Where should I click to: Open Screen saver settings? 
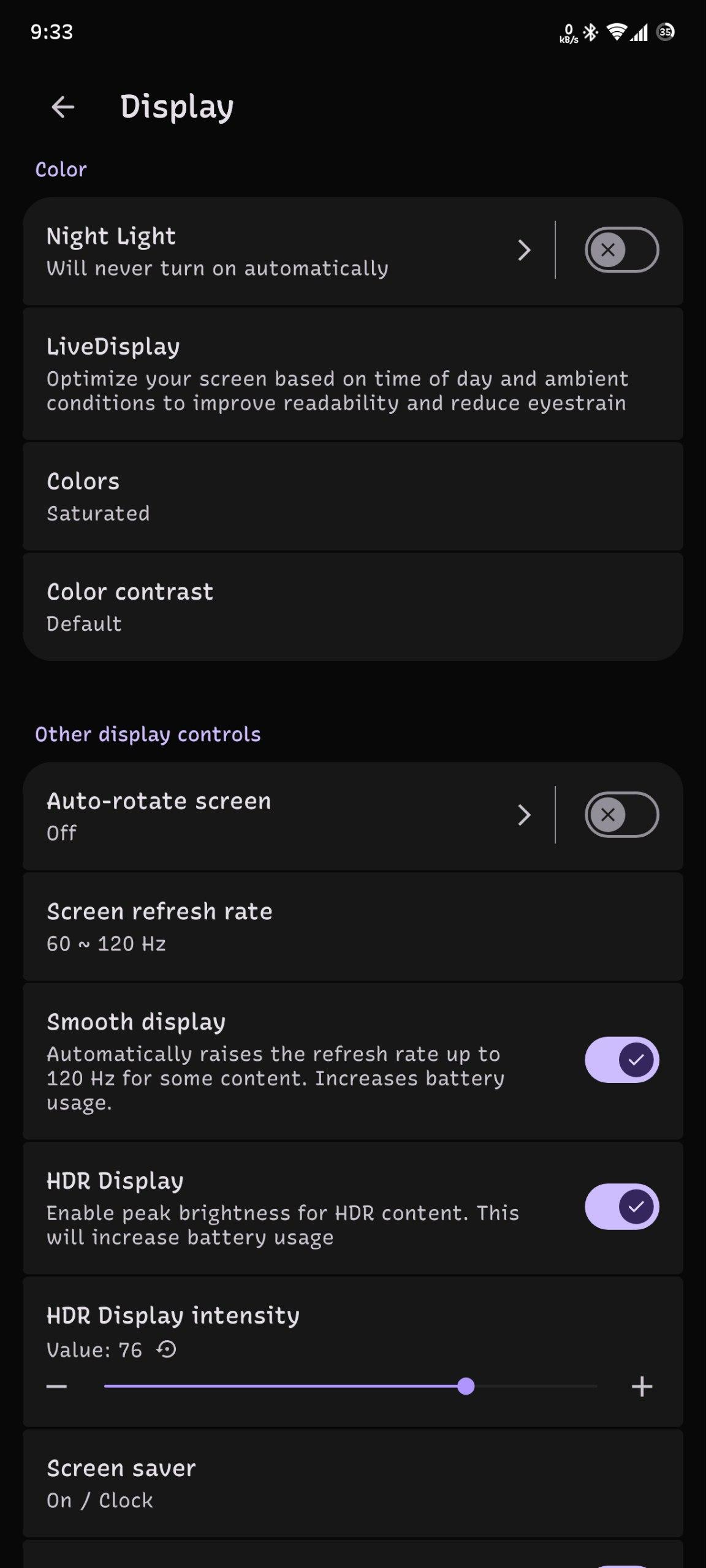(353, 1483)
